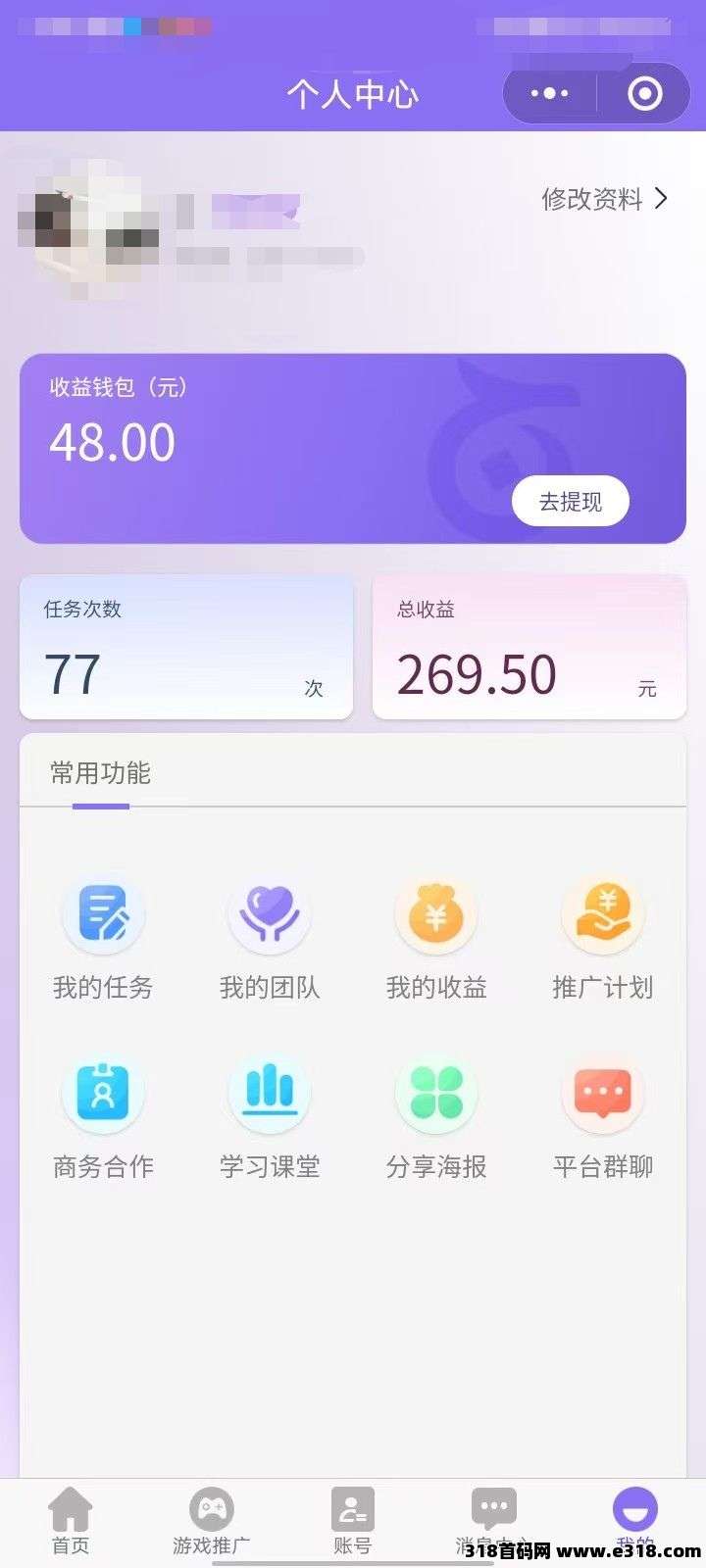Switch to the 首页 tab
Image resolution: width=706 pixels, height=1568 pixels.
(x=71, y=1521)
